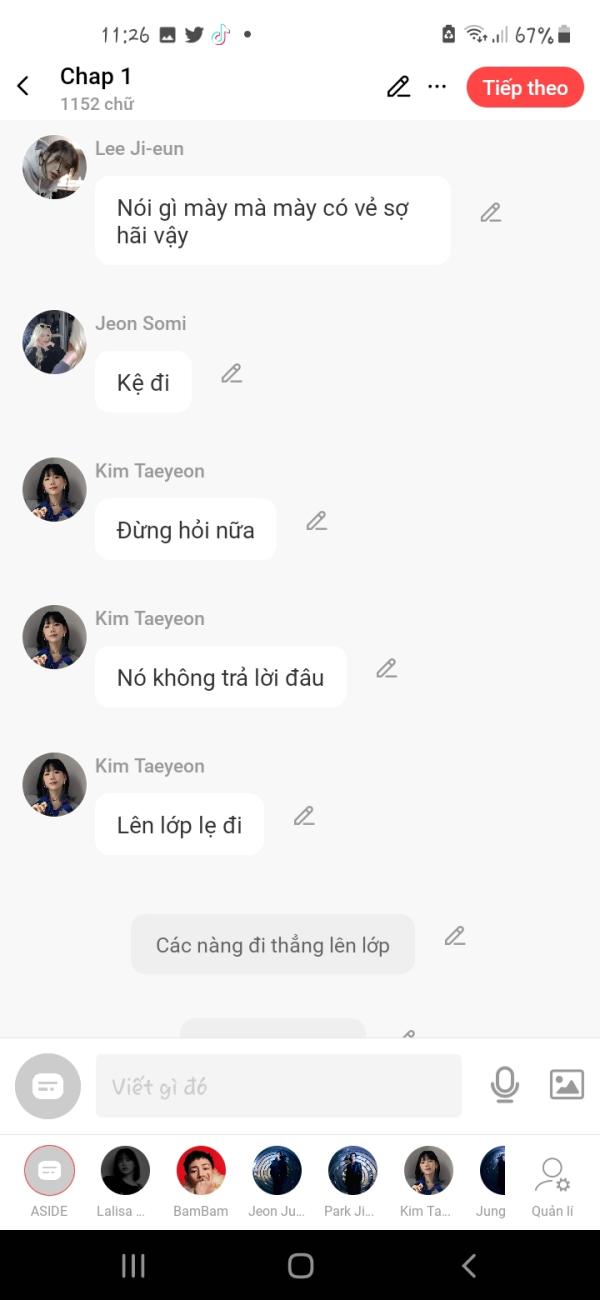Image resolution: width=600 pixels, height=1300 pixels.
Task: Choose Lalisa as the speaking character
Action: (125, 1171)
